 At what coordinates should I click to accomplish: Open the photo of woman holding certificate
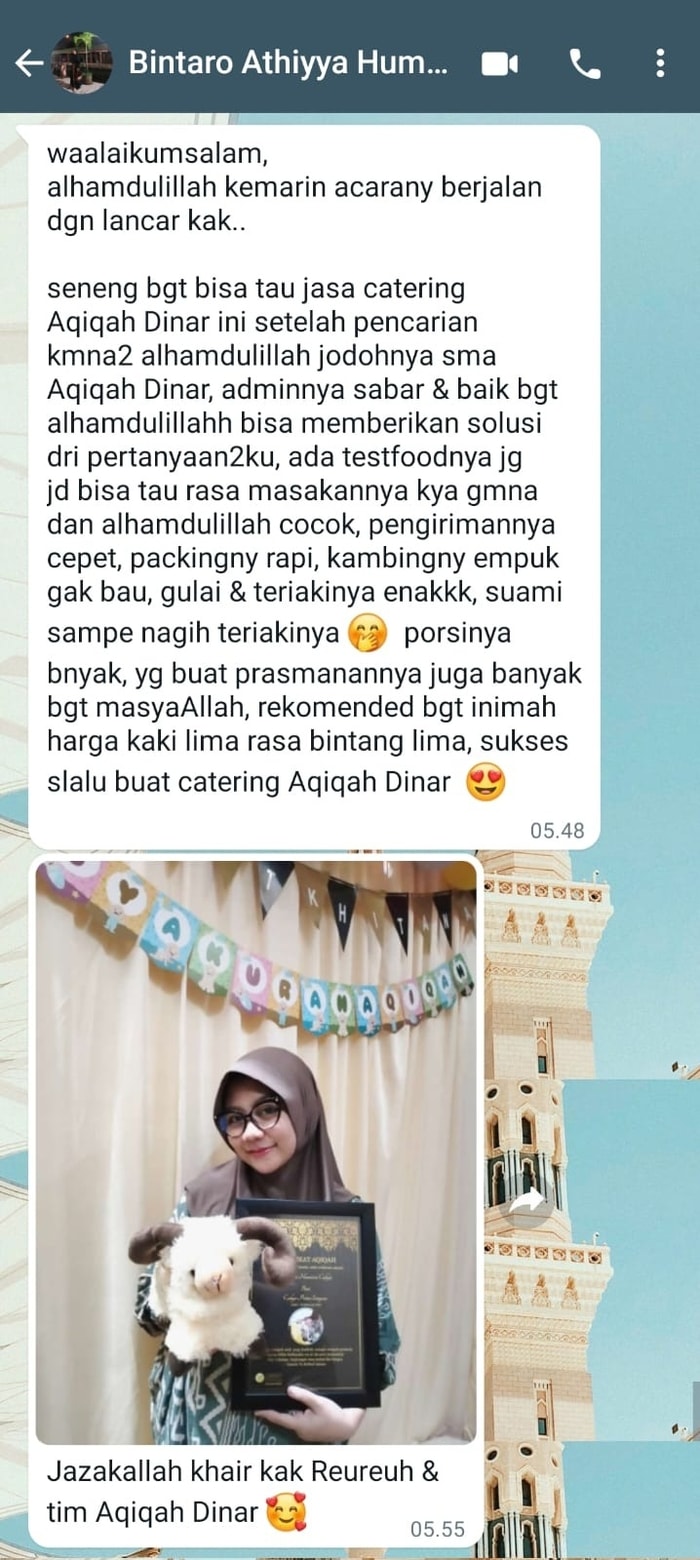[x=256, y=1150]
